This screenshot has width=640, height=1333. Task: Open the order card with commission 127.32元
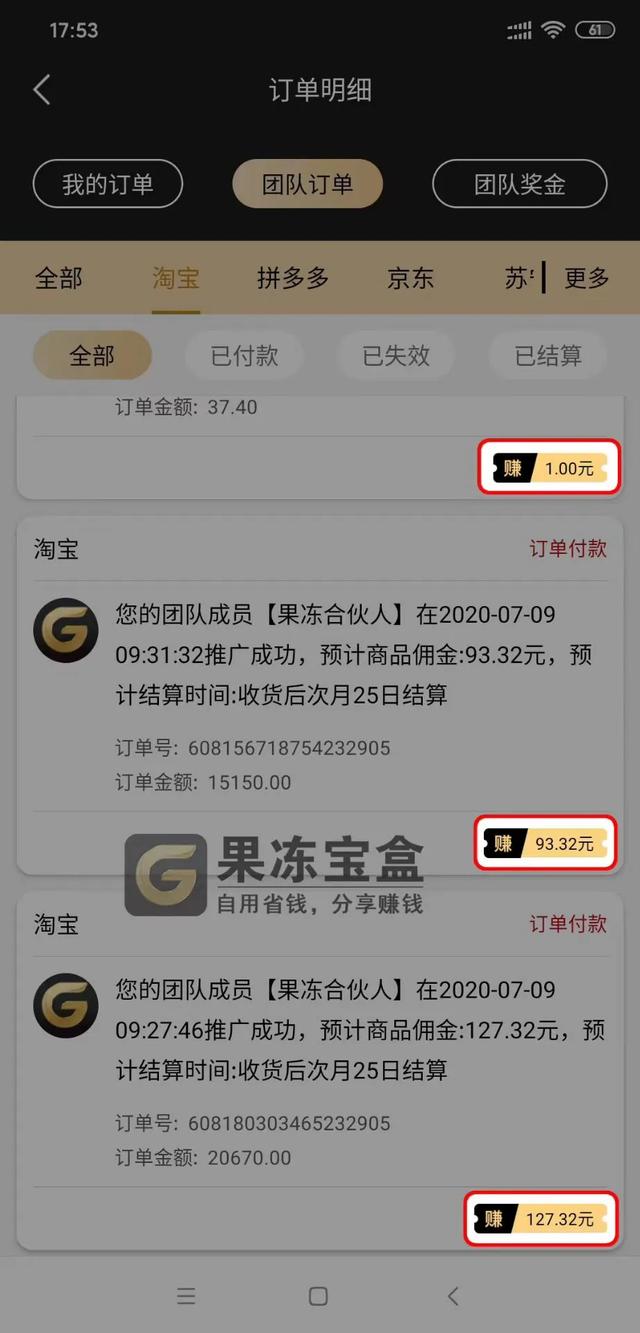tap(320, 1071)
